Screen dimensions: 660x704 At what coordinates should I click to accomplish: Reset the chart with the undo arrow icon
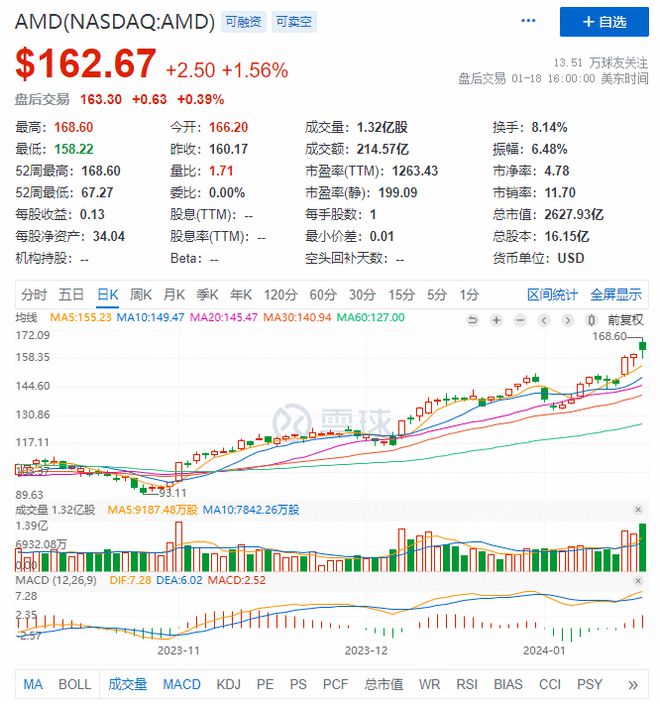pyautogui.click(x=474, y=320)
